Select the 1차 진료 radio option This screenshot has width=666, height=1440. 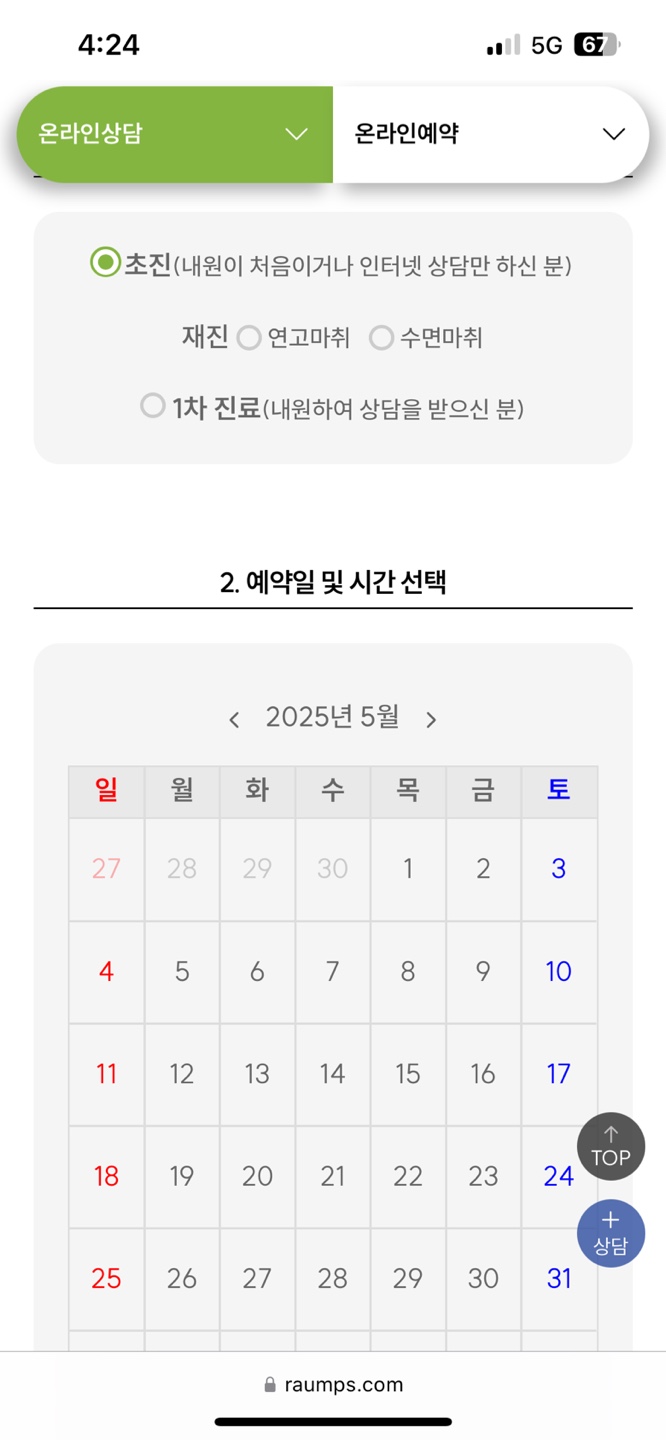point(153,406)
